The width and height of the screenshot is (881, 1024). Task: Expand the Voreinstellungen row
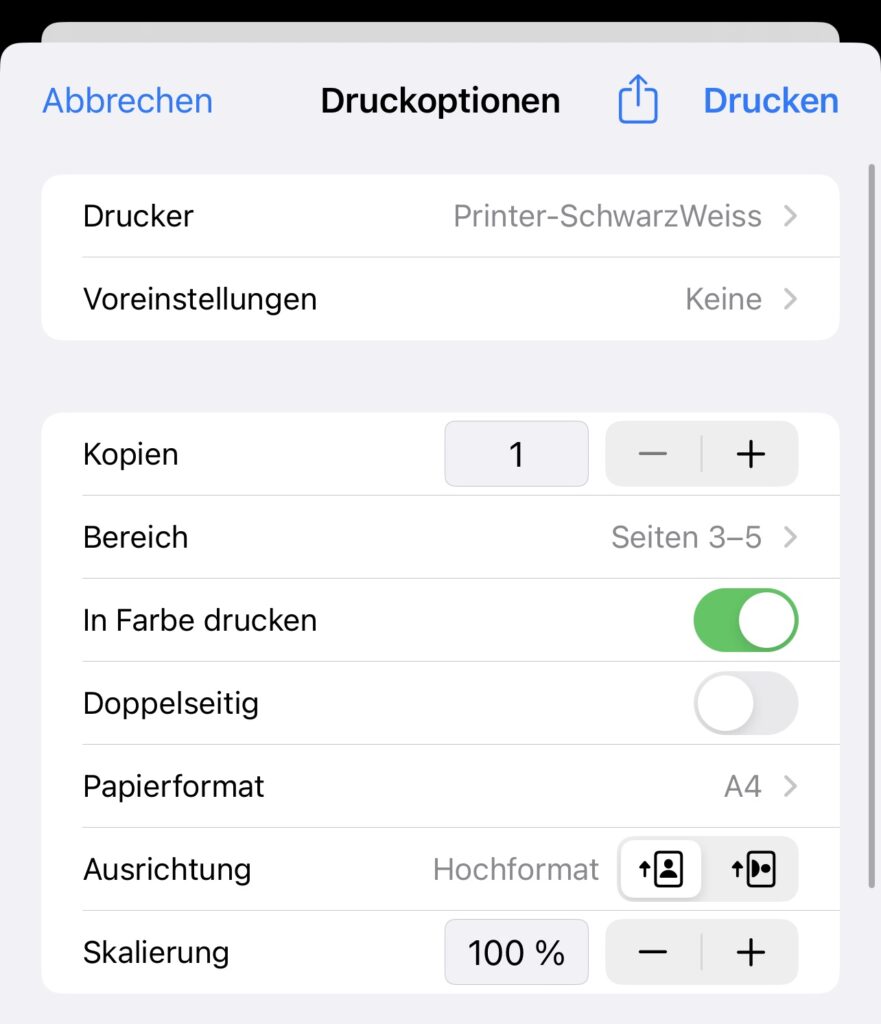coord(791,299)
